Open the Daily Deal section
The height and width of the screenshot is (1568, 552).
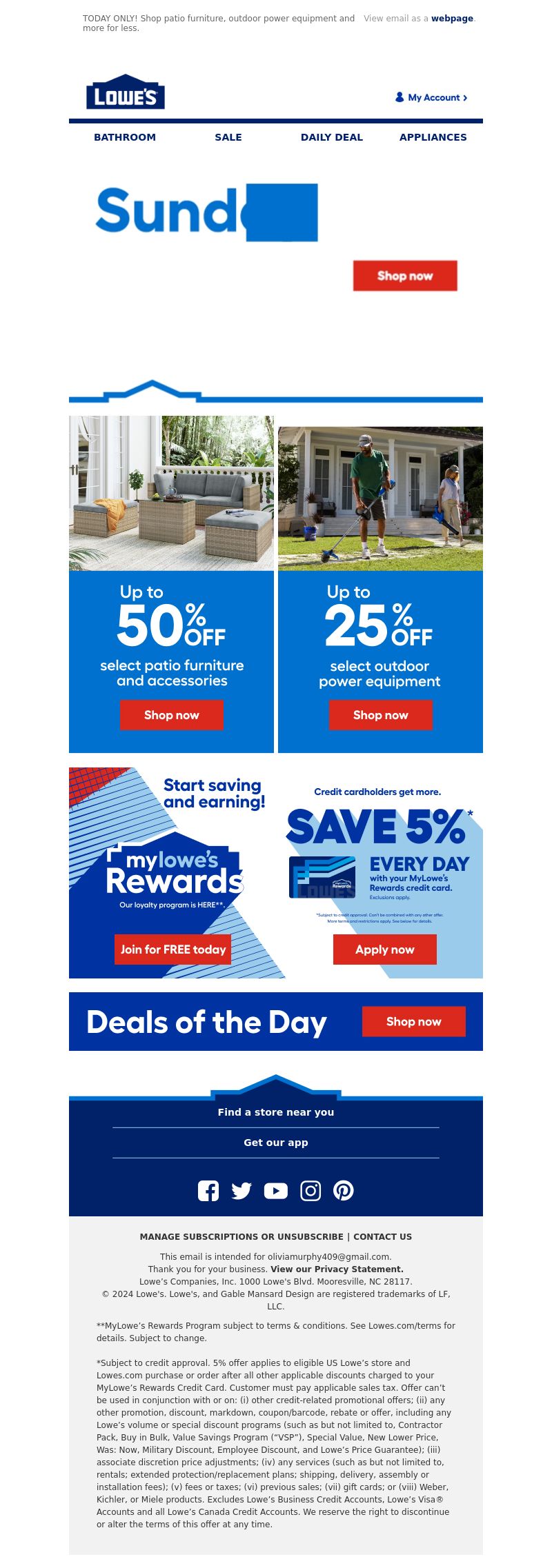[332, 137]
